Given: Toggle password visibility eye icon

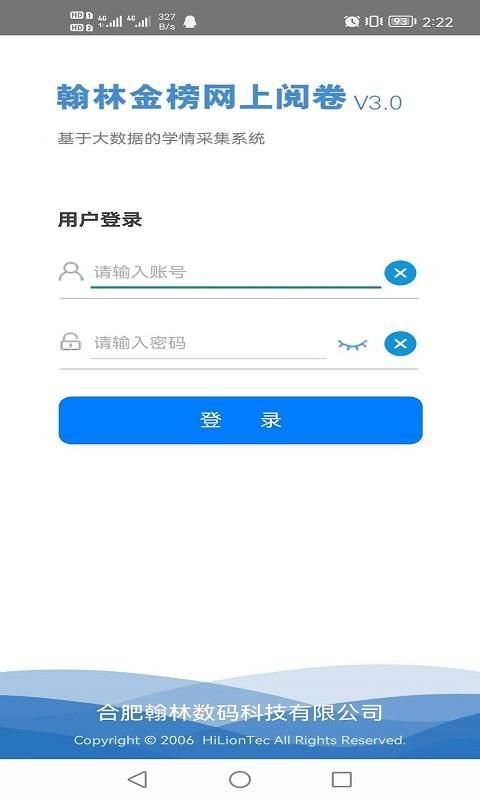Looking at the screenshot, I should coord(352,345).
